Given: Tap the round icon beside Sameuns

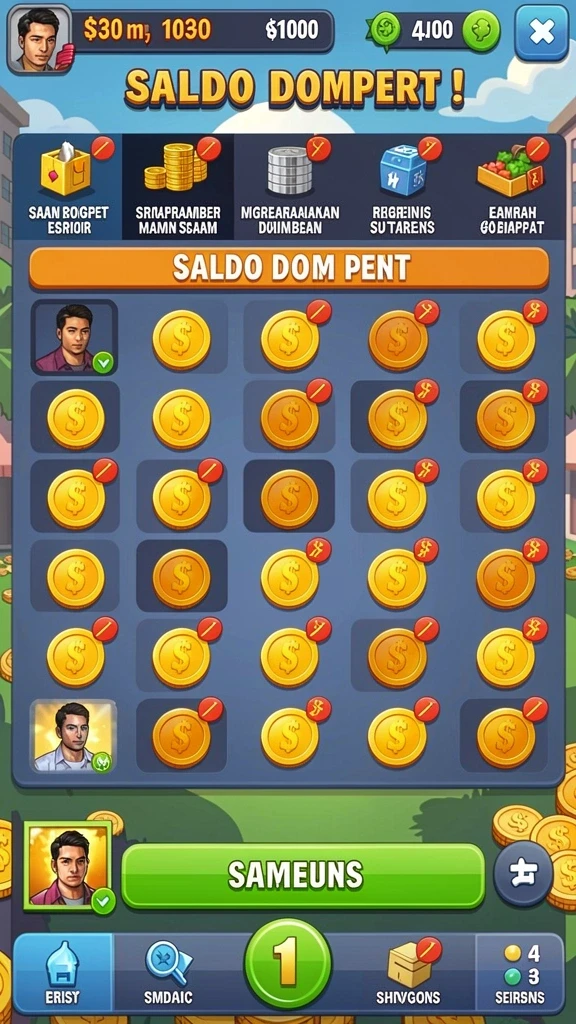Looking at the screenshot, I should (x=523, y=874).
